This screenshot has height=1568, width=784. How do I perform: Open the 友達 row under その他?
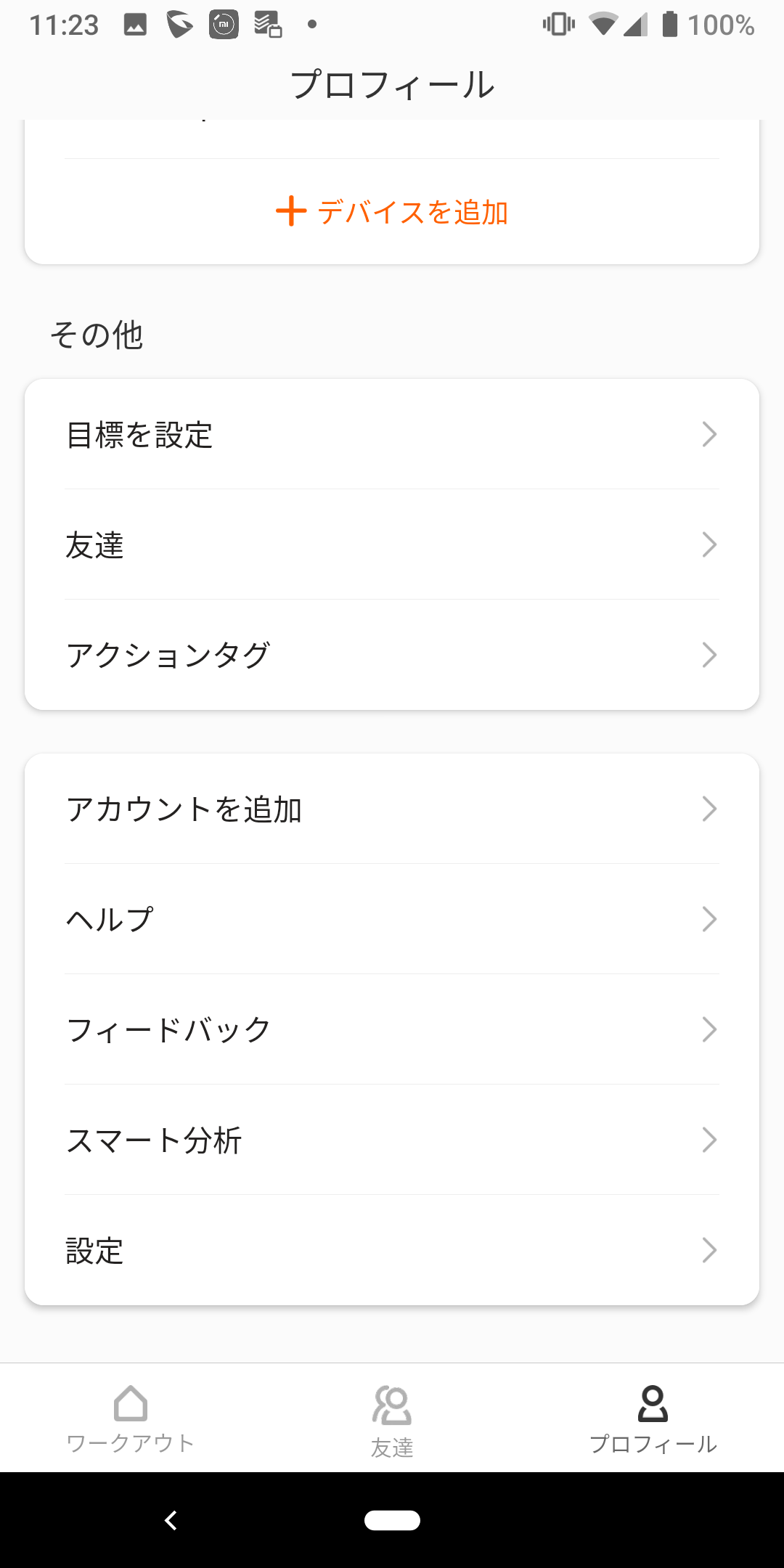(x=392, y=544)
